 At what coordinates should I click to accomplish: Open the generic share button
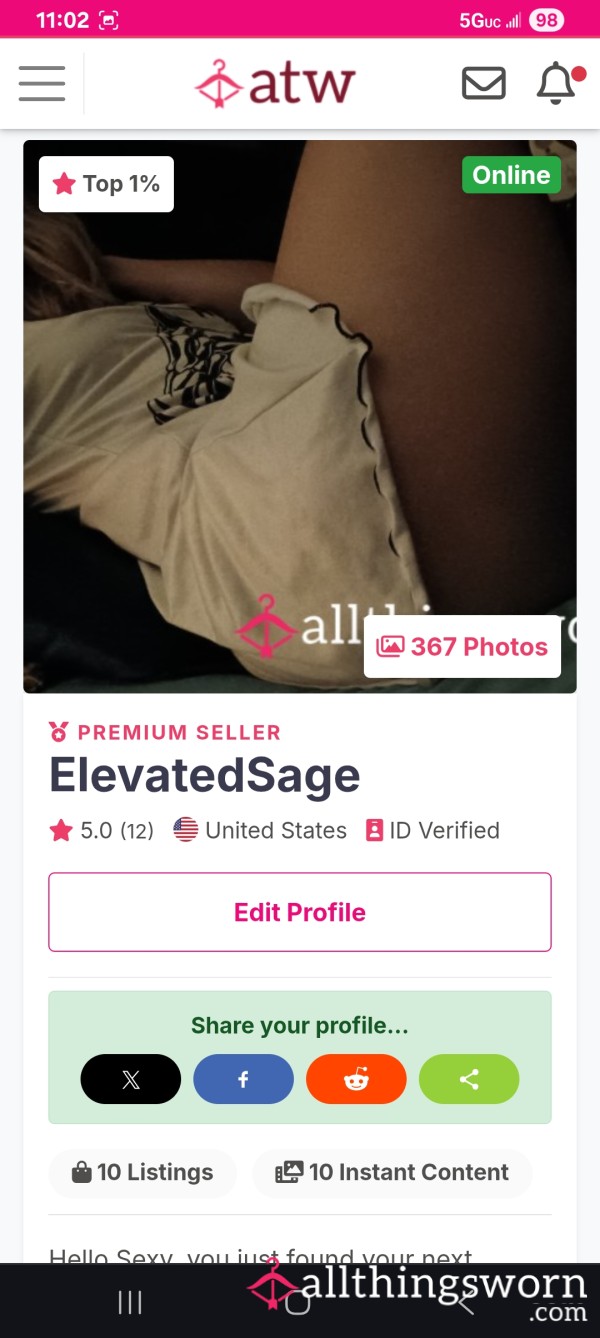coord(469,1079)
